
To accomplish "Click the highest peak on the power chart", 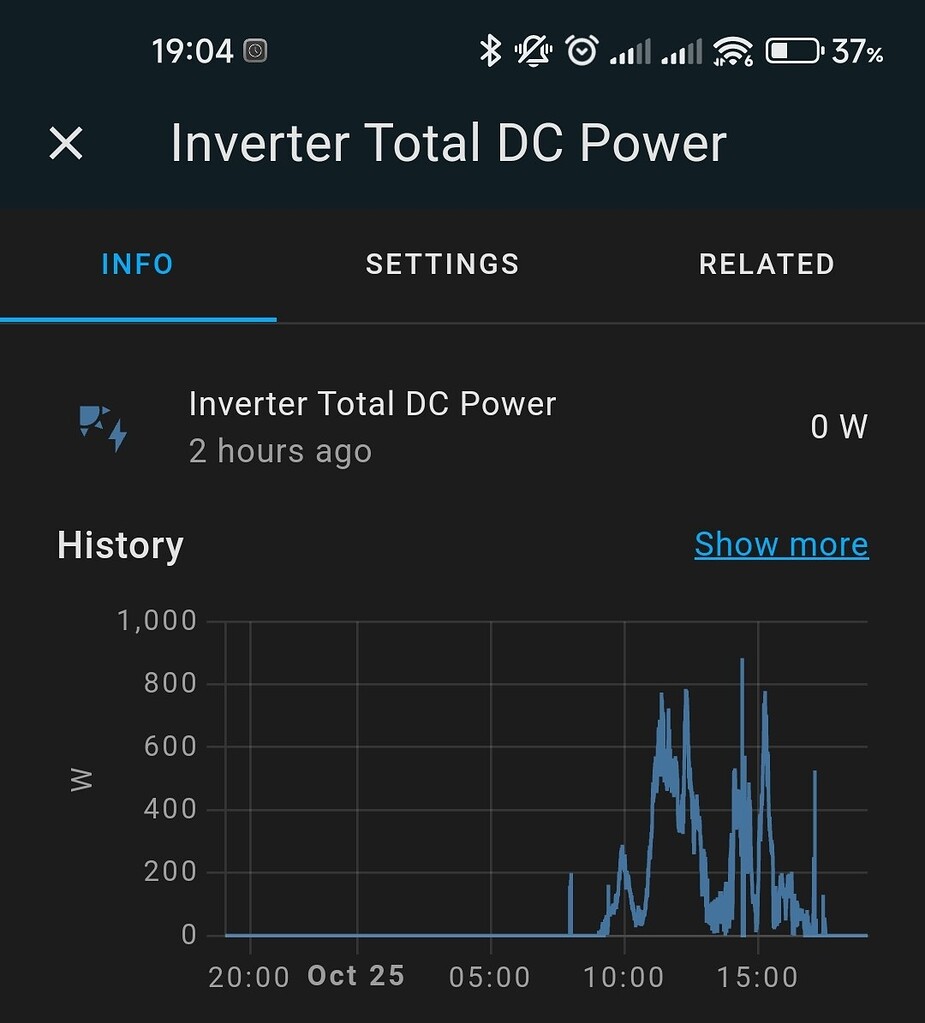I will (741, 660).
